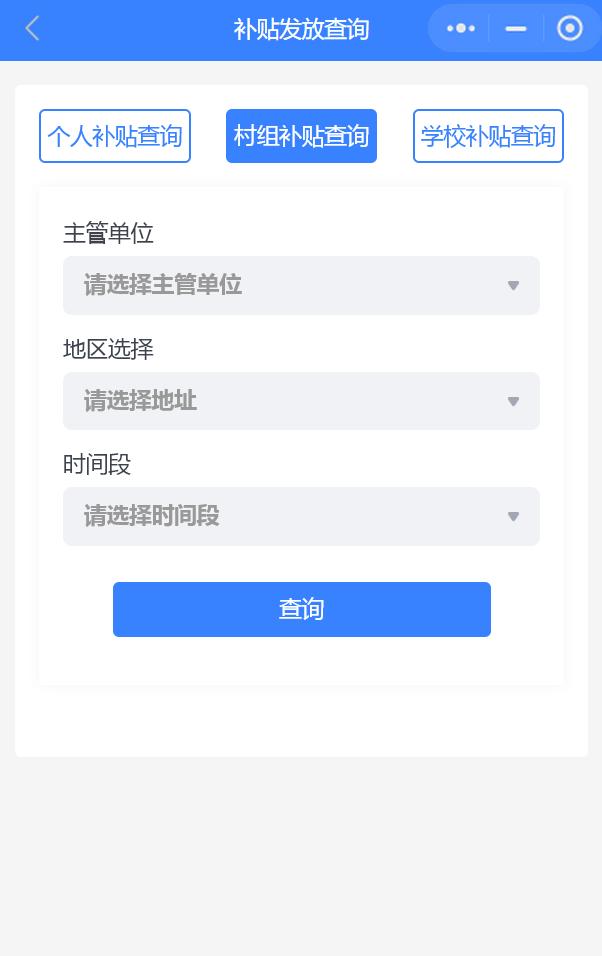Tap the blue 查询 button
The width and height of the screenshot is (602, 956).
[x=301, y=609]
